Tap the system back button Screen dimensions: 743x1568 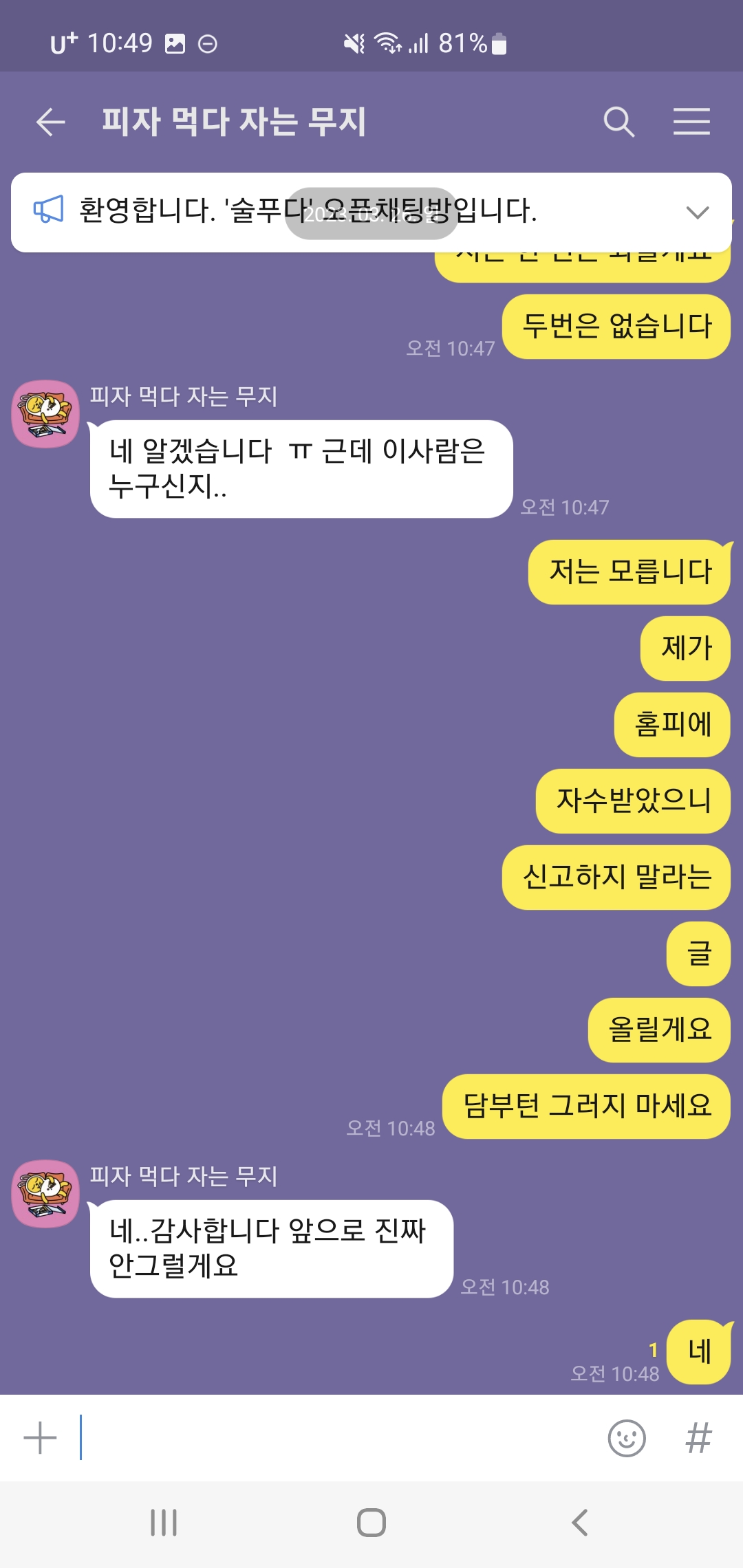click(580, 1523)
